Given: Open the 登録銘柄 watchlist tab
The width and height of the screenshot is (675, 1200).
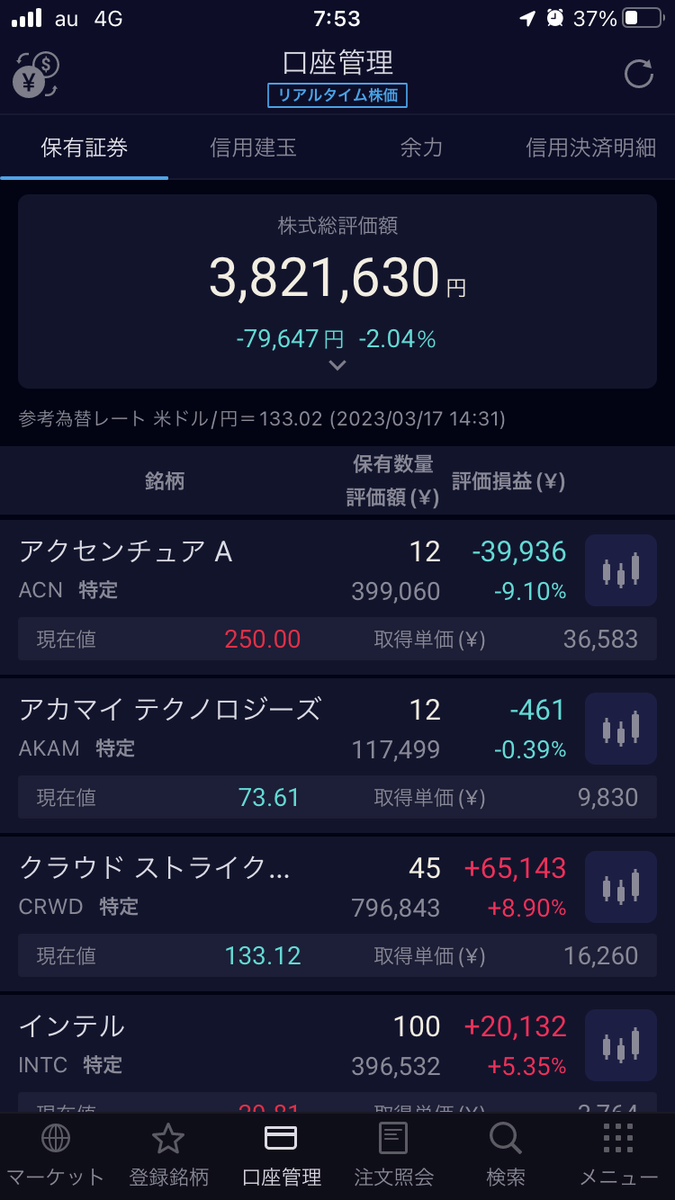Looking at the screenshot, I should click(168, 1155).
